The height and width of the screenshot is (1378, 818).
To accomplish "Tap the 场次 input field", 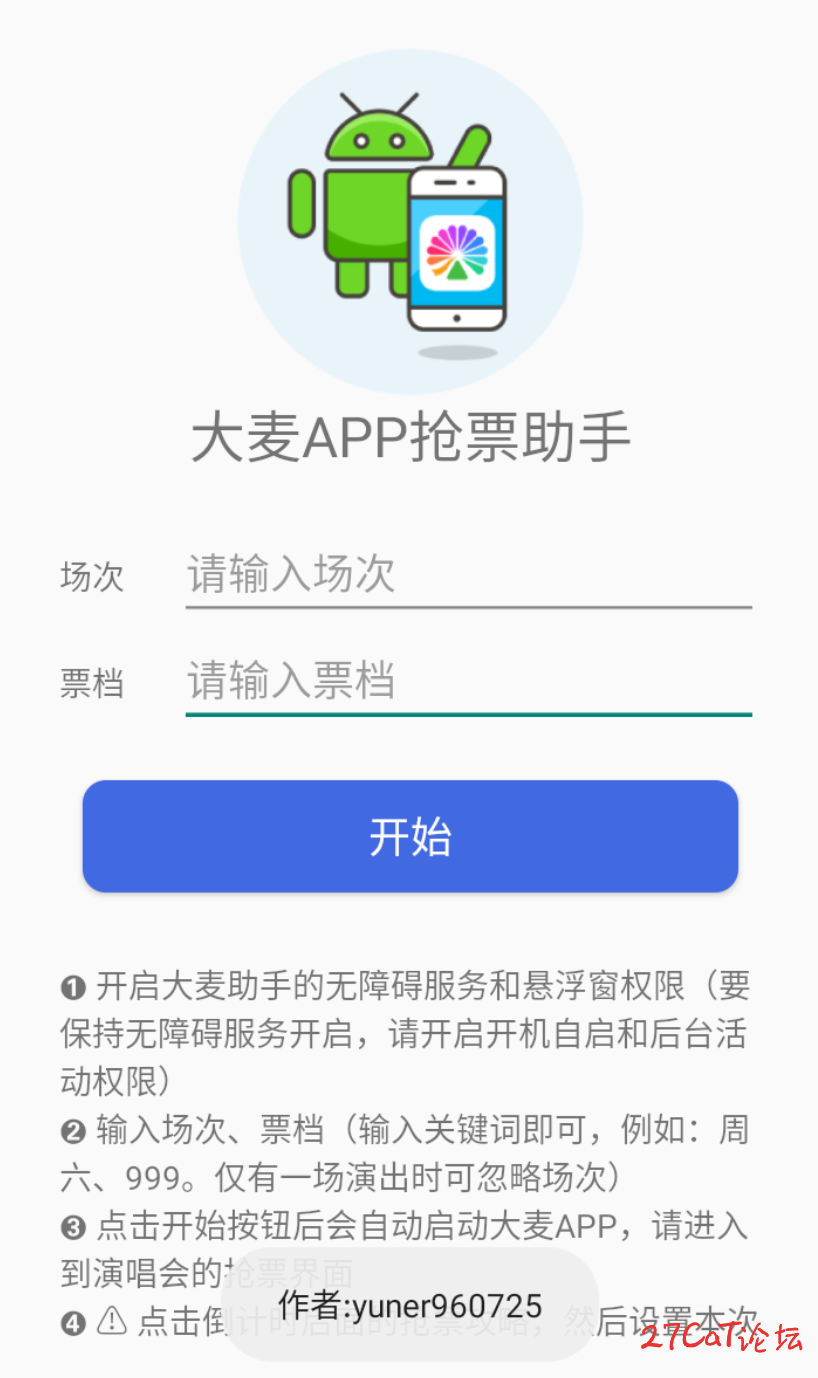I will (x=468, y=575).
